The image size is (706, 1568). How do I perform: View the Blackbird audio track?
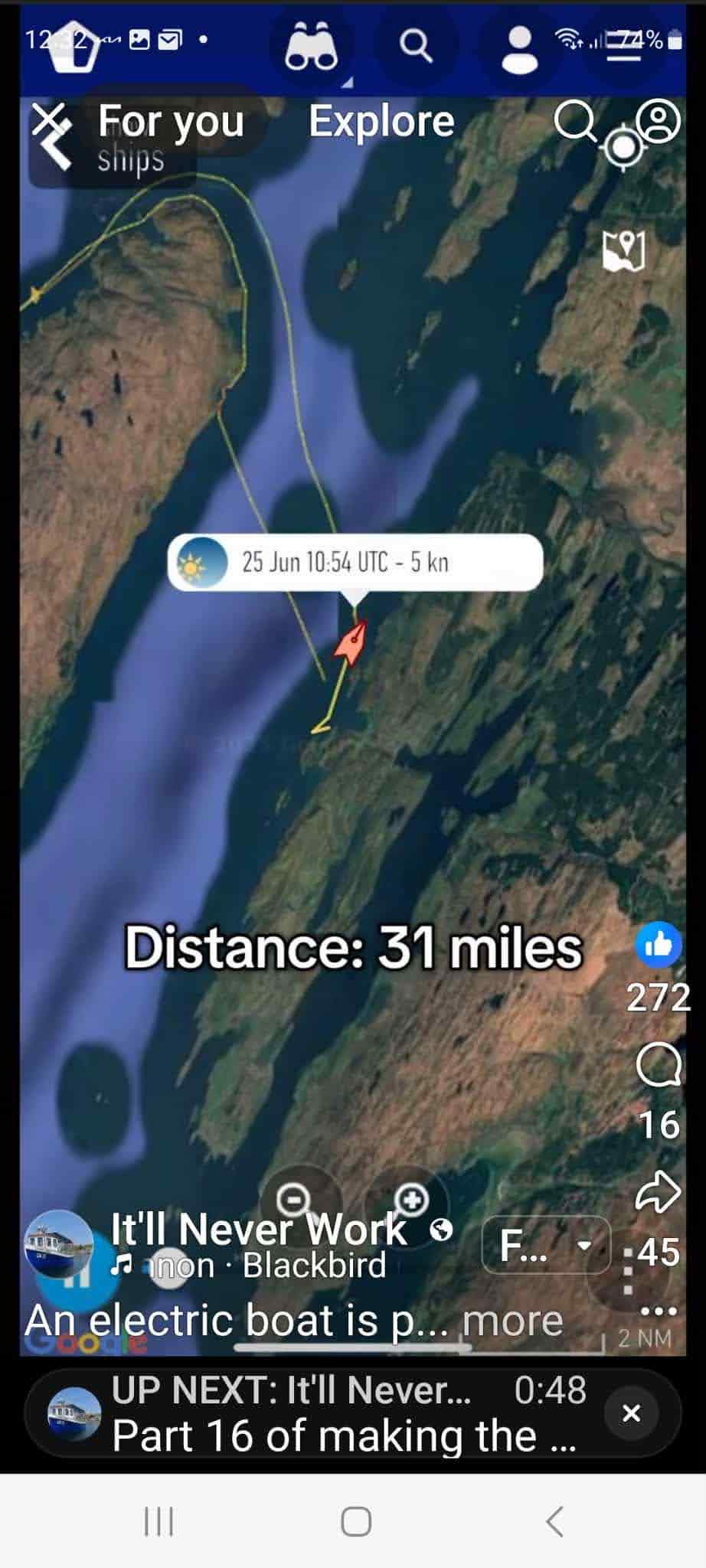pos(314,1266)
